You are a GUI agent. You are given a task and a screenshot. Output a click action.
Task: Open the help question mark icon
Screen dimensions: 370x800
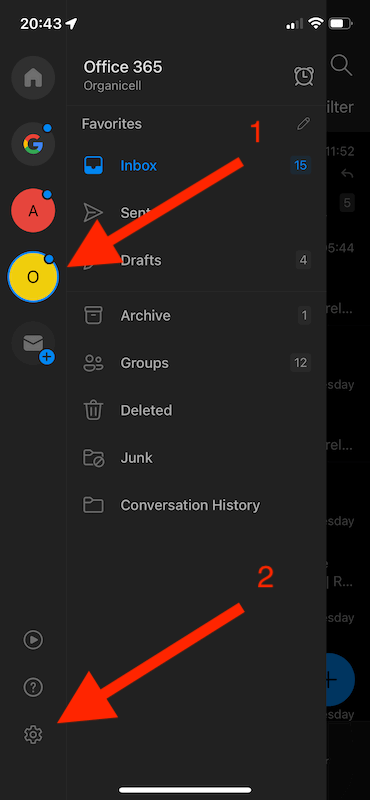(x=33, y=687)
